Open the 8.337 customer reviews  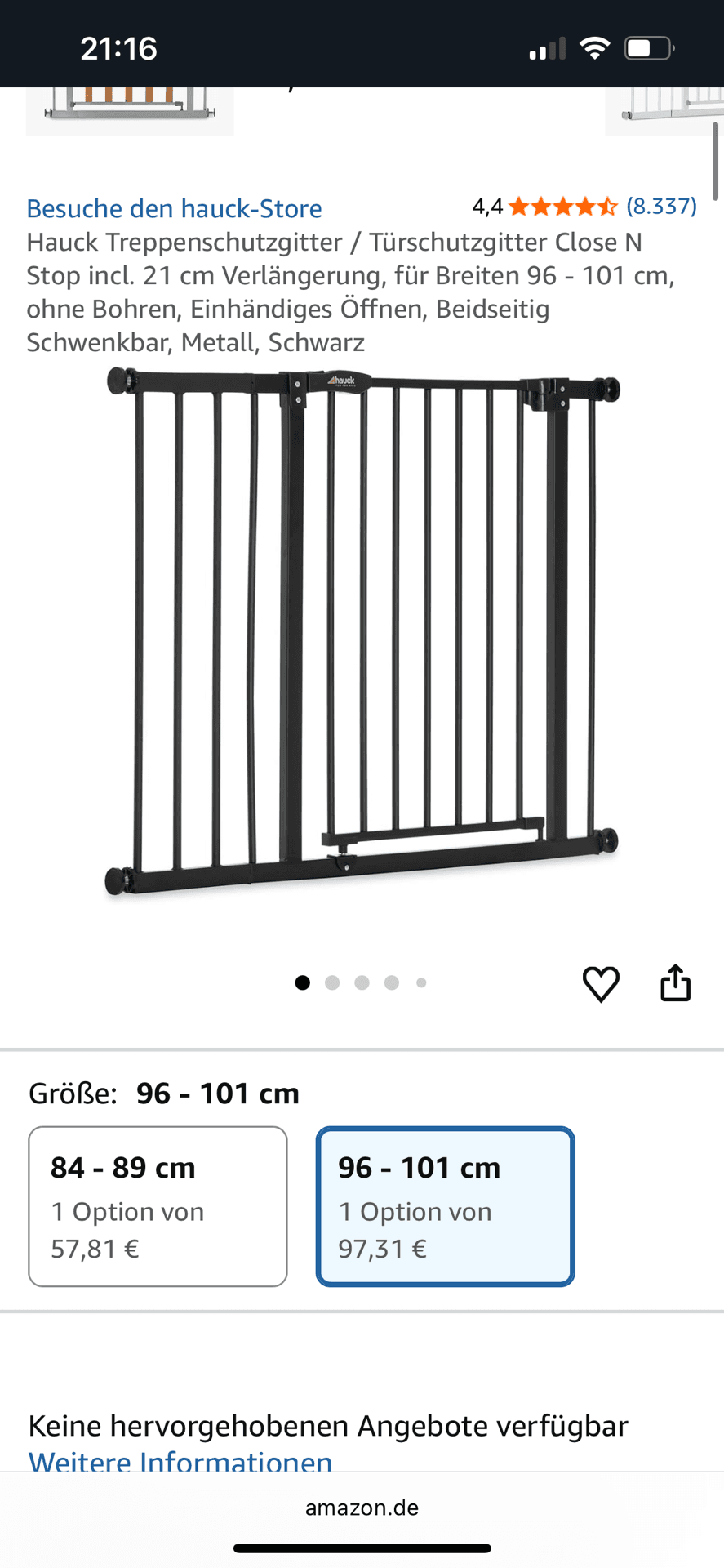(661, 207)
